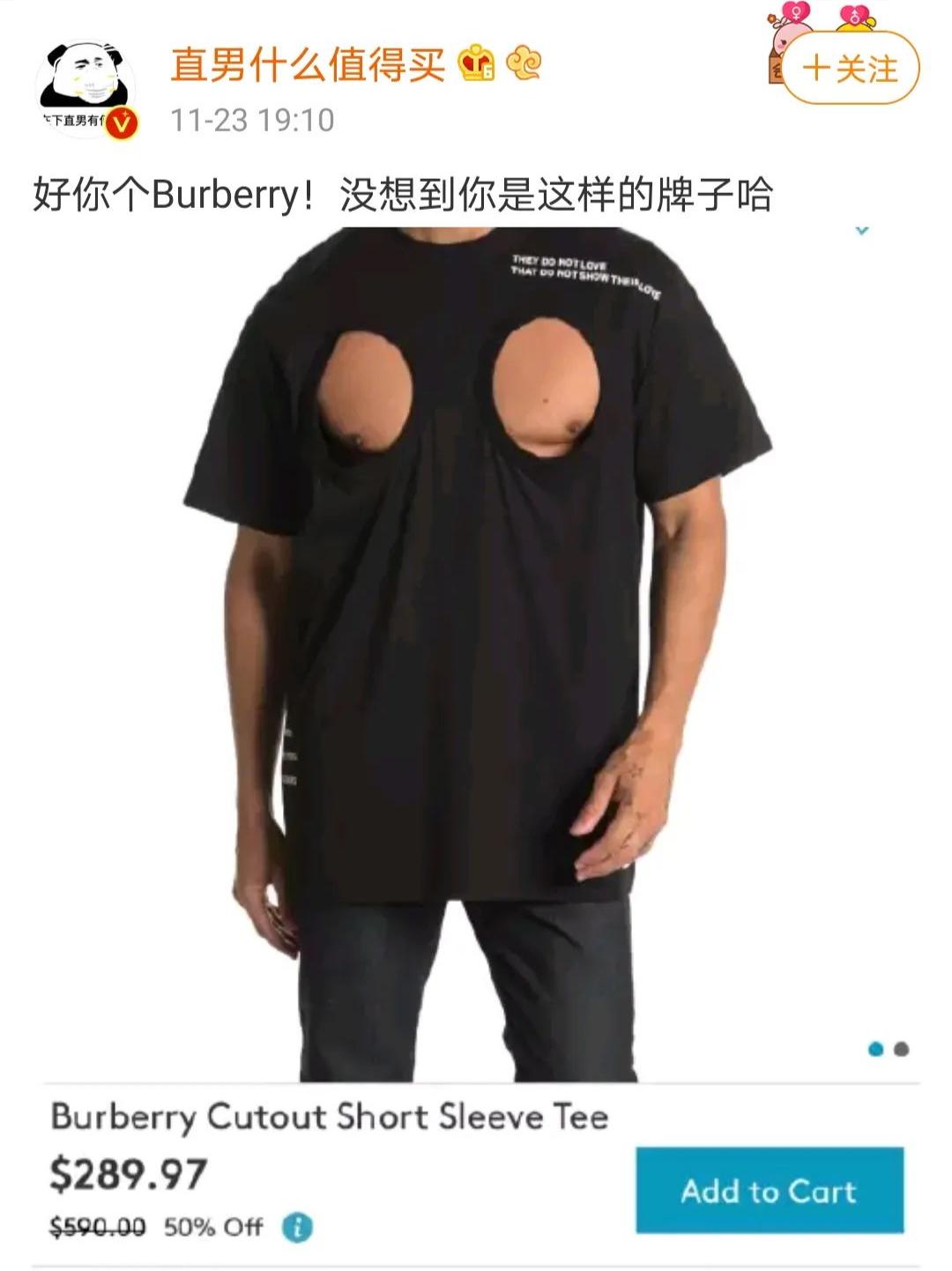Follow this account with +关注 button
This screenshot has width=952, height=1271.
pos(850,68)
